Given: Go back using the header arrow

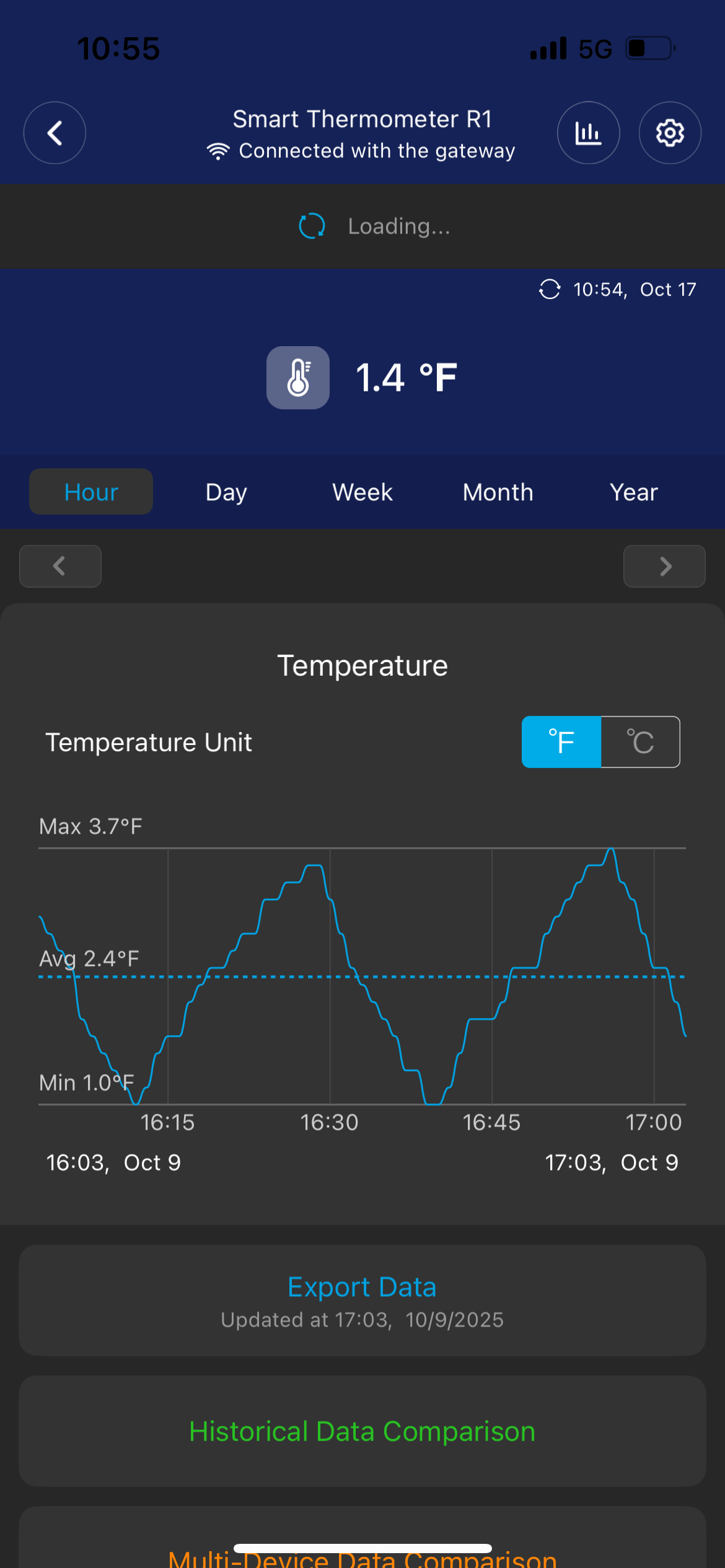Looking at the screenshot, I should point(55,133).
